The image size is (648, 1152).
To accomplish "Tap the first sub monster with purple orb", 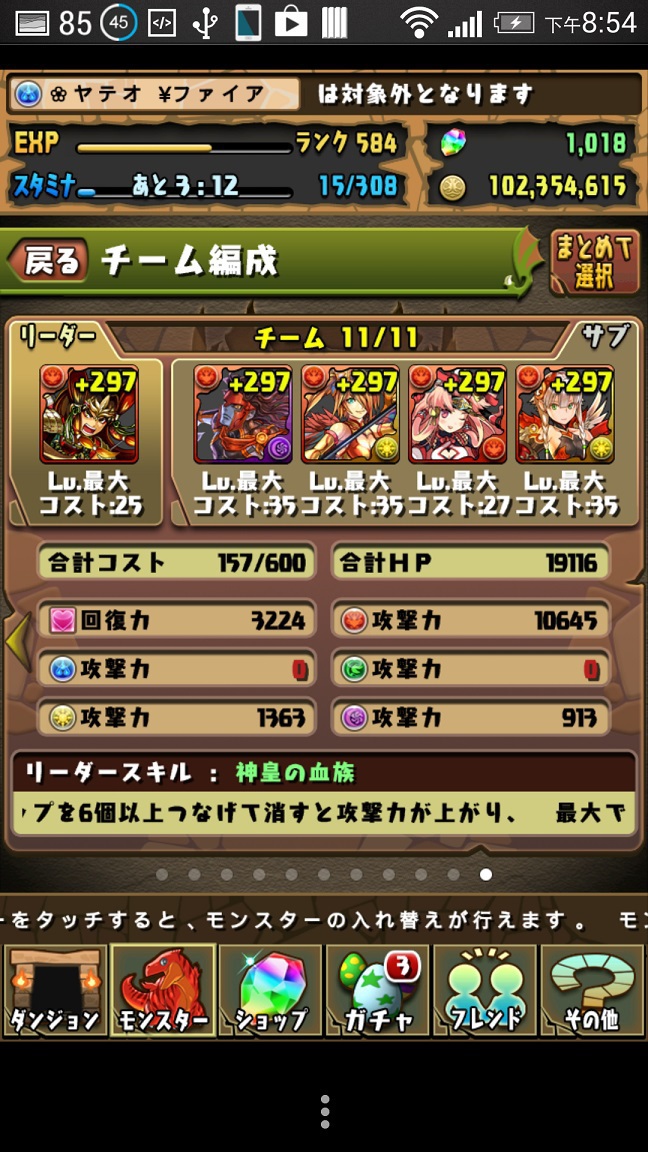I will click(243, 414).
